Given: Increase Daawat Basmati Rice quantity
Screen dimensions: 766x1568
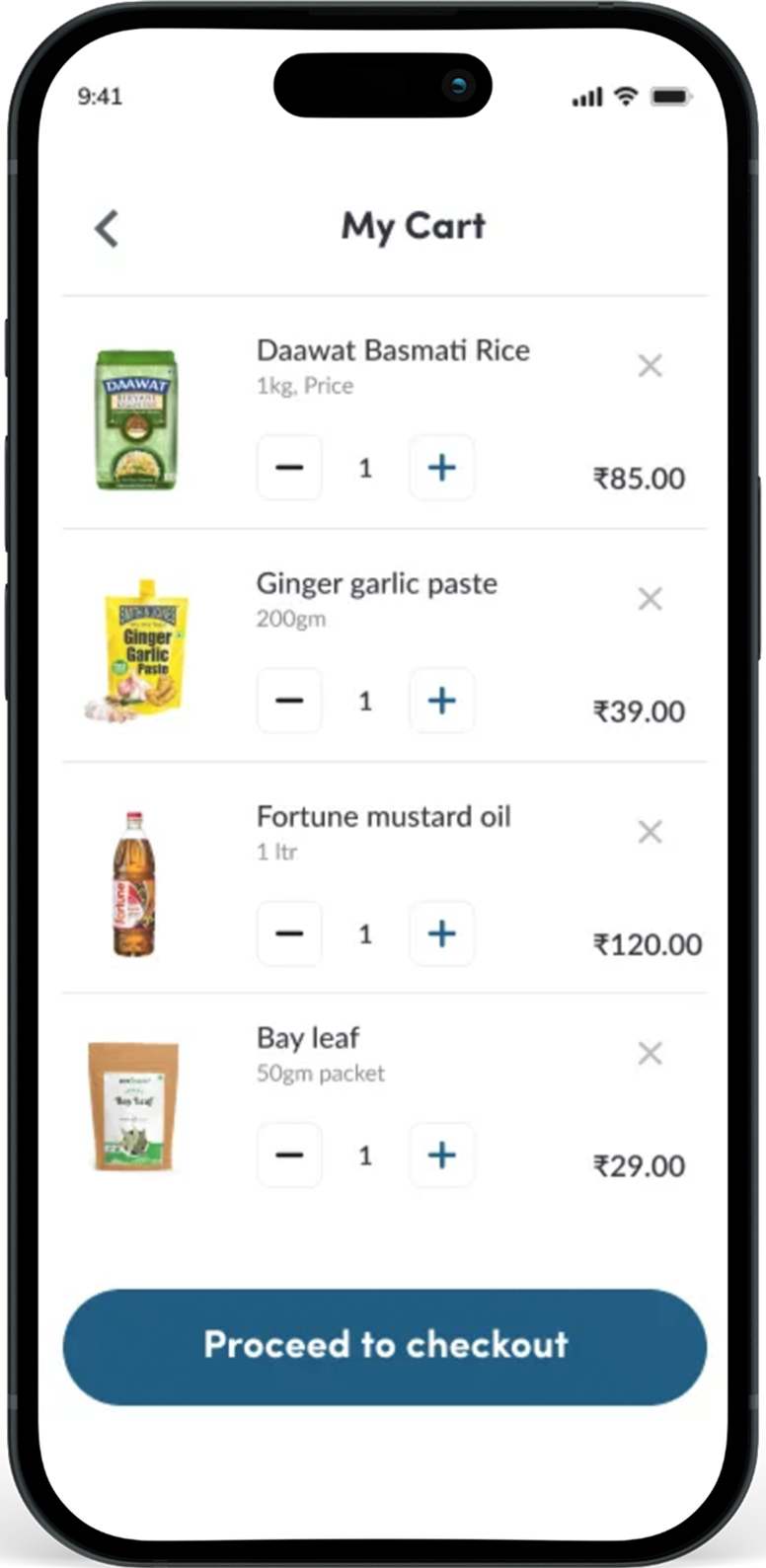Looking at the screenshot, I should coord(441,467).
